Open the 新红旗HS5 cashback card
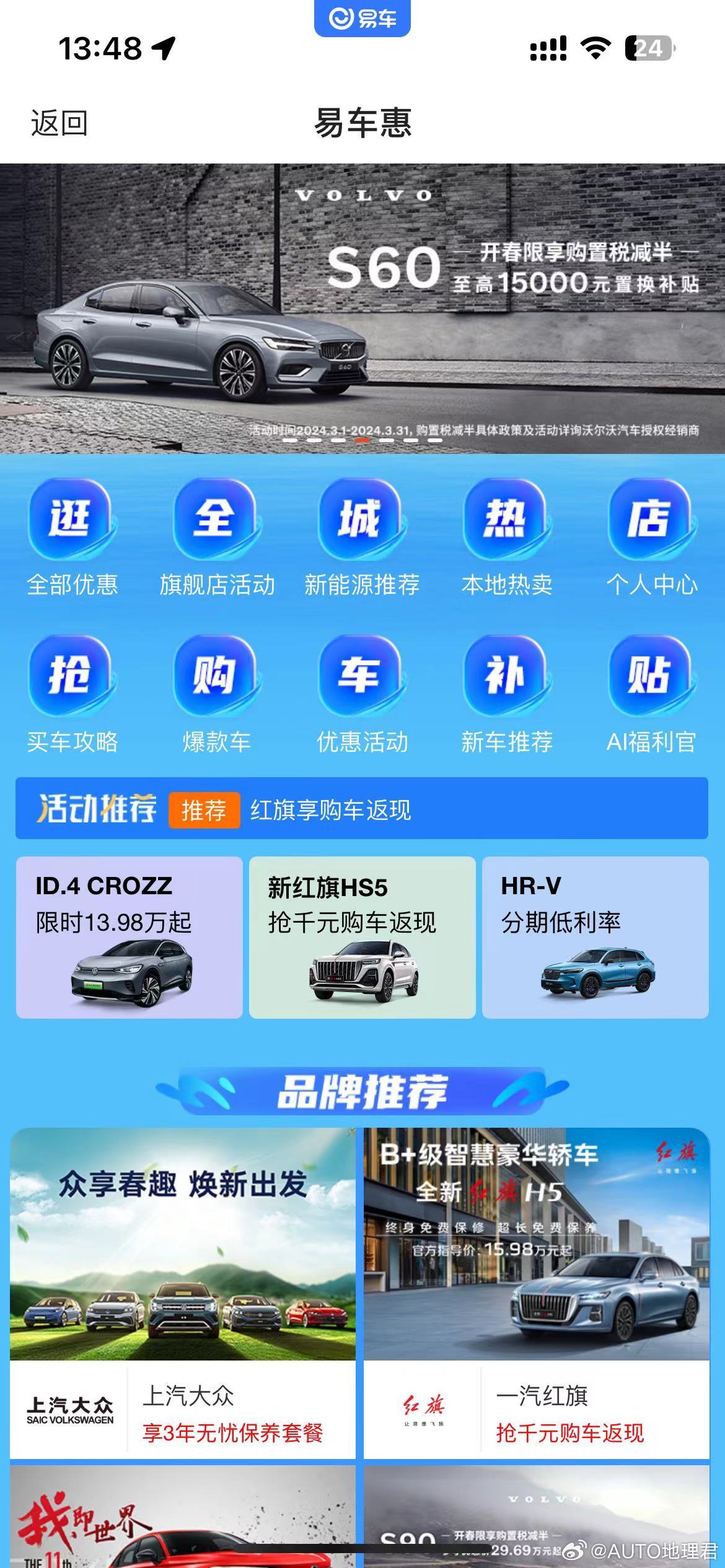725x1568 pixels. [x=362, y=938]
